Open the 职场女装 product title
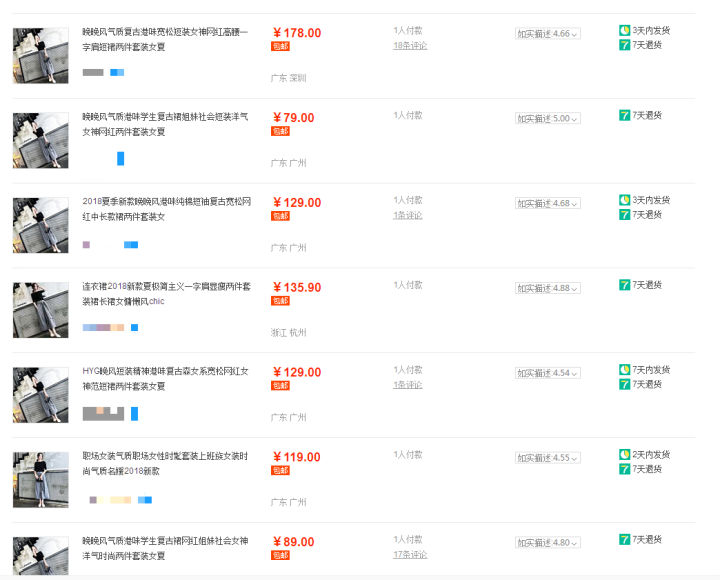Viewport: 720px width, 580px height. (165, 463)
